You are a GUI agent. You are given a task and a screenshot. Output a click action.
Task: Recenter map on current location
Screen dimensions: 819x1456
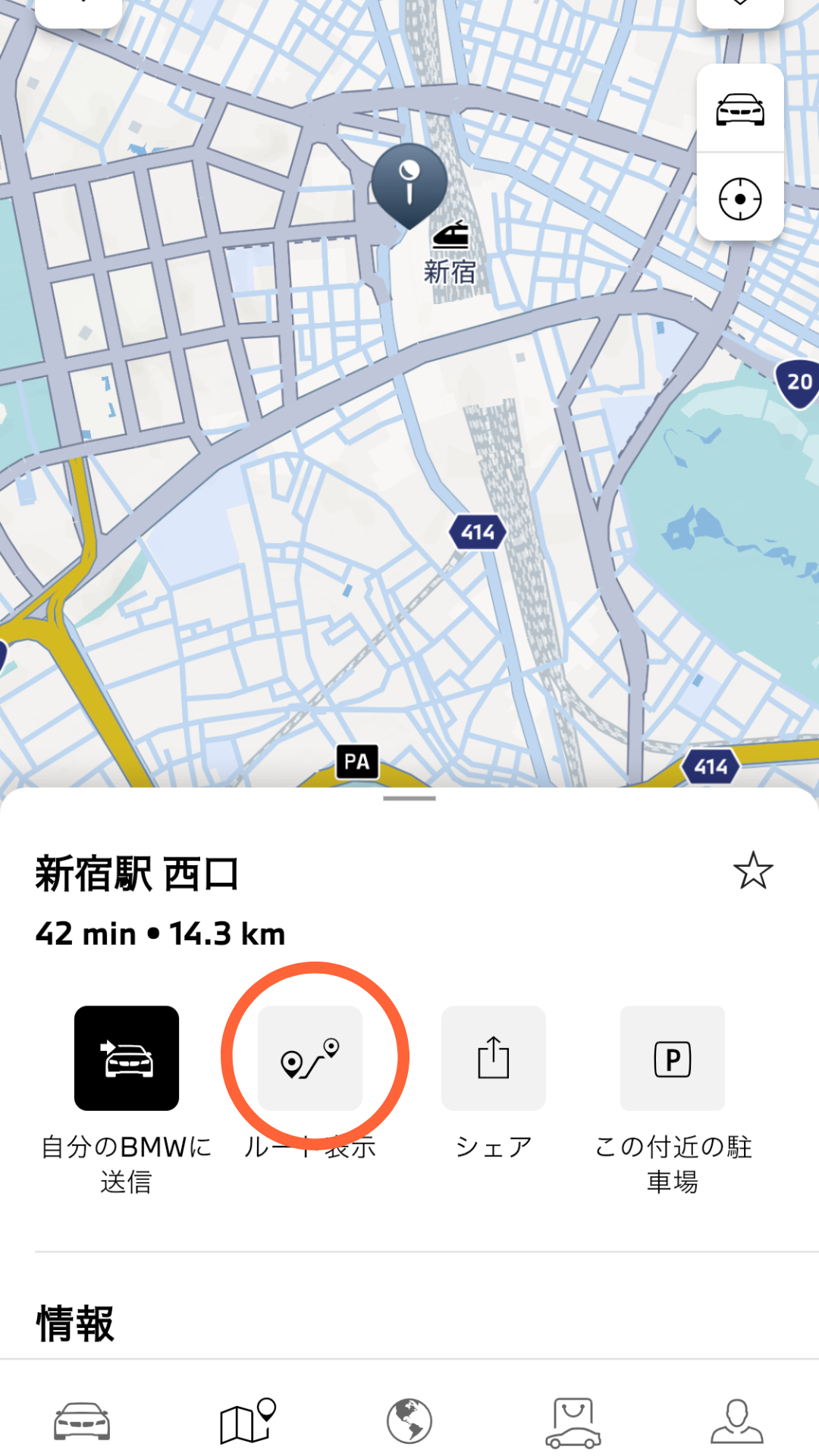(740, 199)
